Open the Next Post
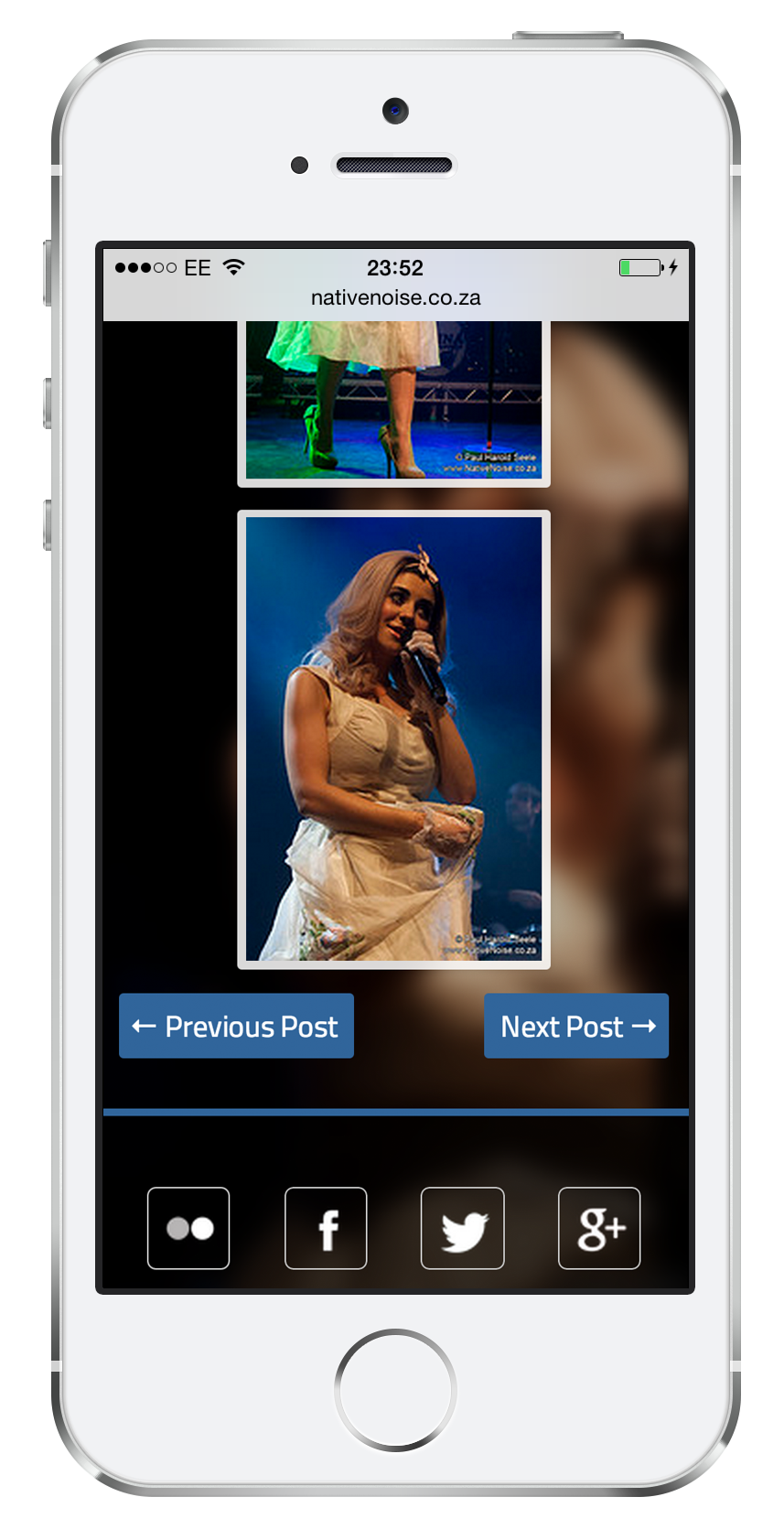The height and width of the screenshot is (1540, 784). point(576,1026)
